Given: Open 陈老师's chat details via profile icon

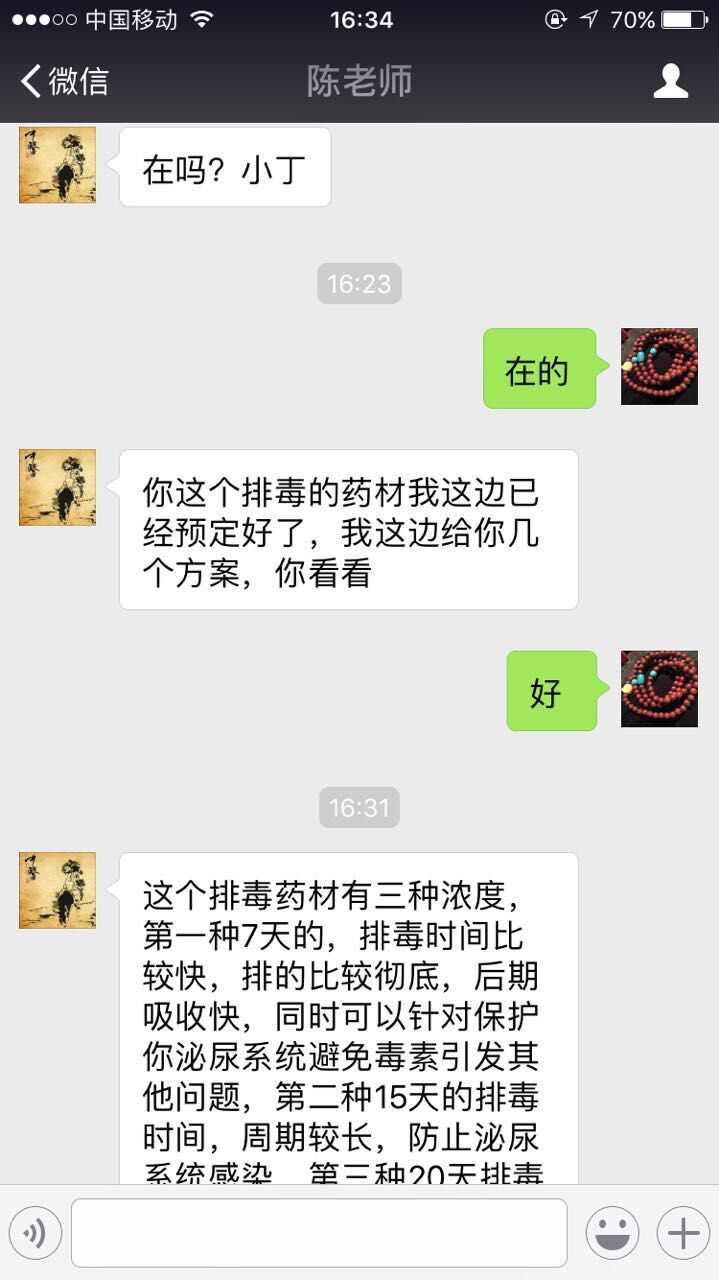Looking at the screenshot, I should 670,81.
